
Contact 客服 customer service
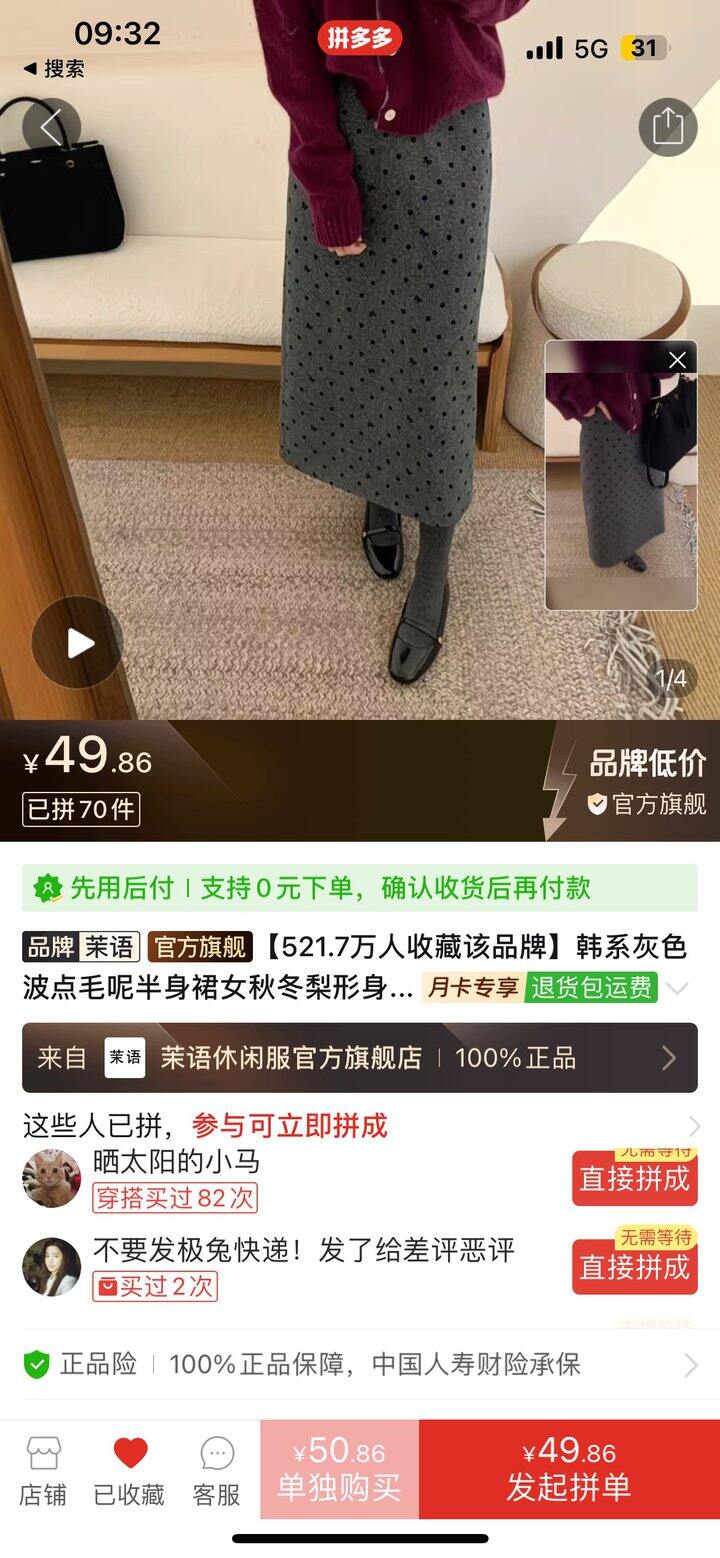[x=216, y=1472]
